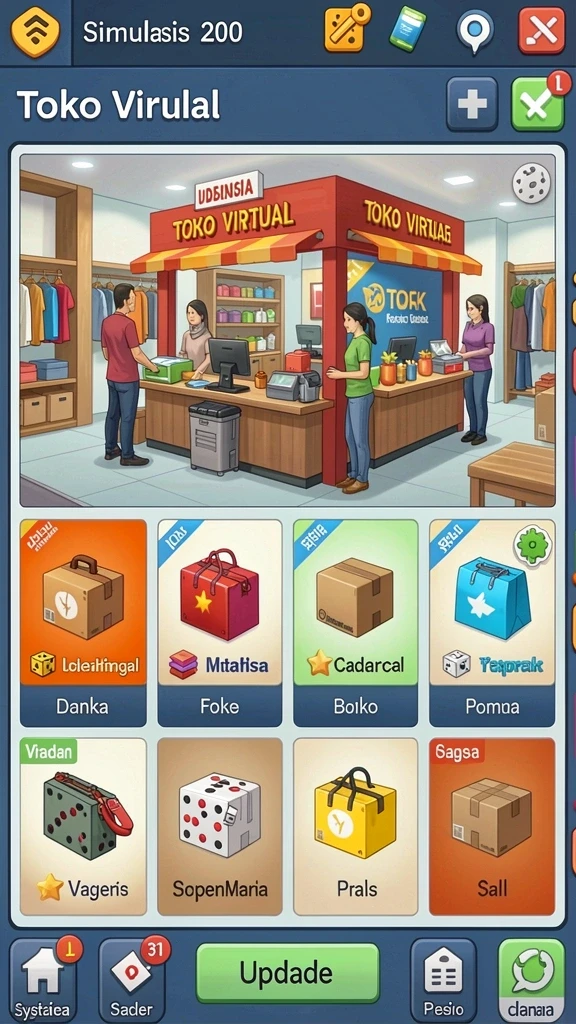576x1024 pixels.
Task: Tap the yellow hexagon menu badge
Action: coord(35,31)
